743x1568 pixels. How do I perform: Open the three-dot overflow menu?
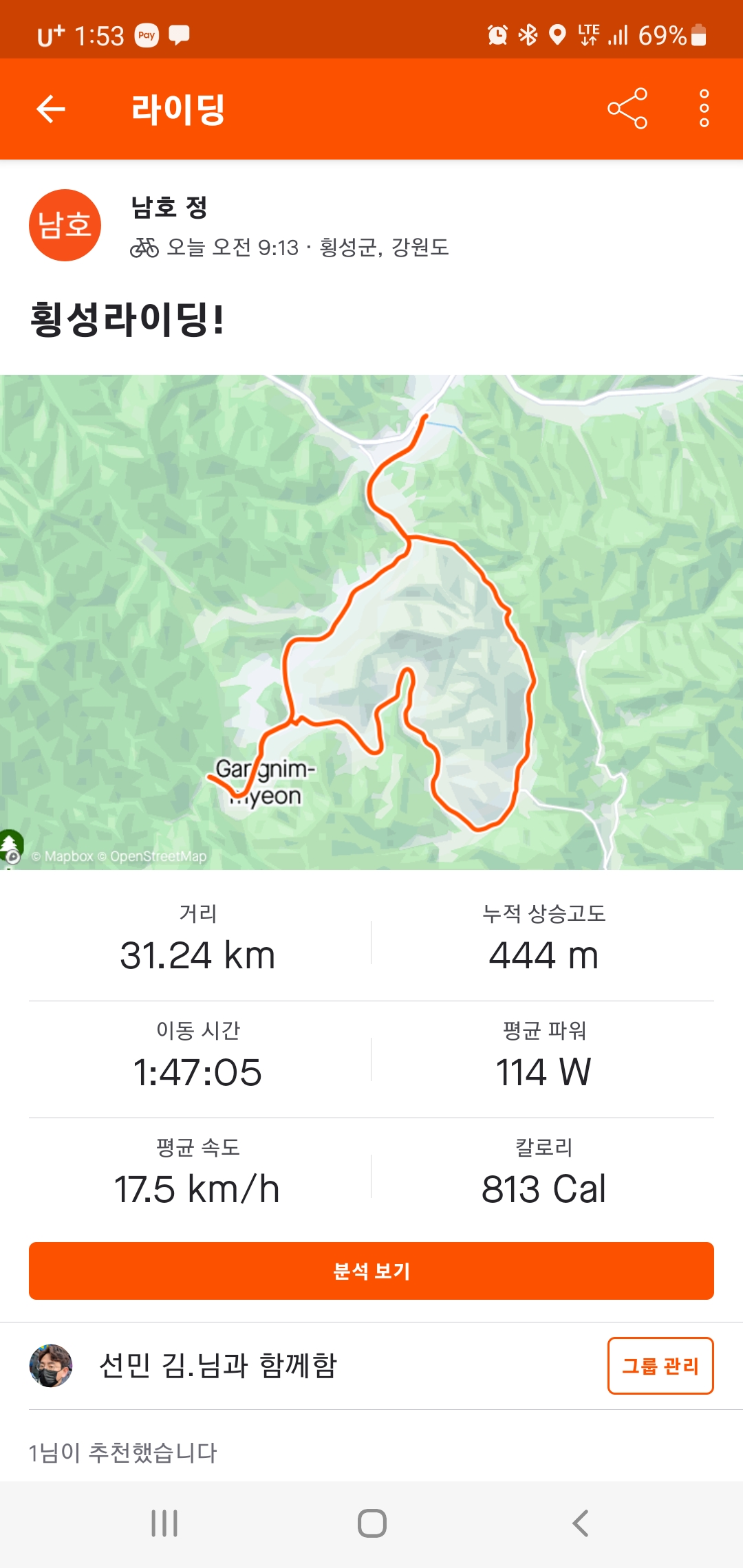pos(704,109)
